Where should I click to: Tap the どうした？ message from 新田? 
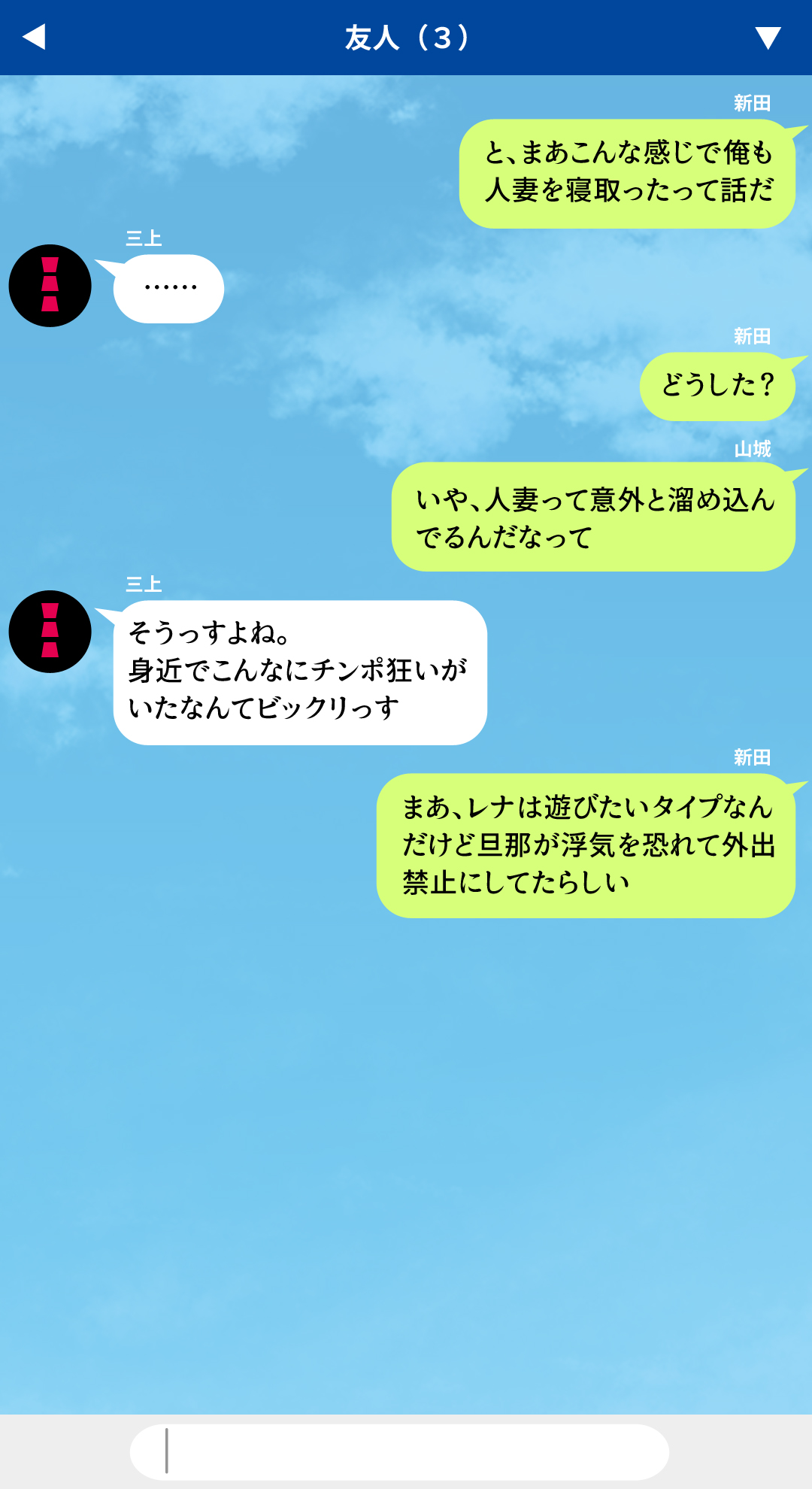718,385
